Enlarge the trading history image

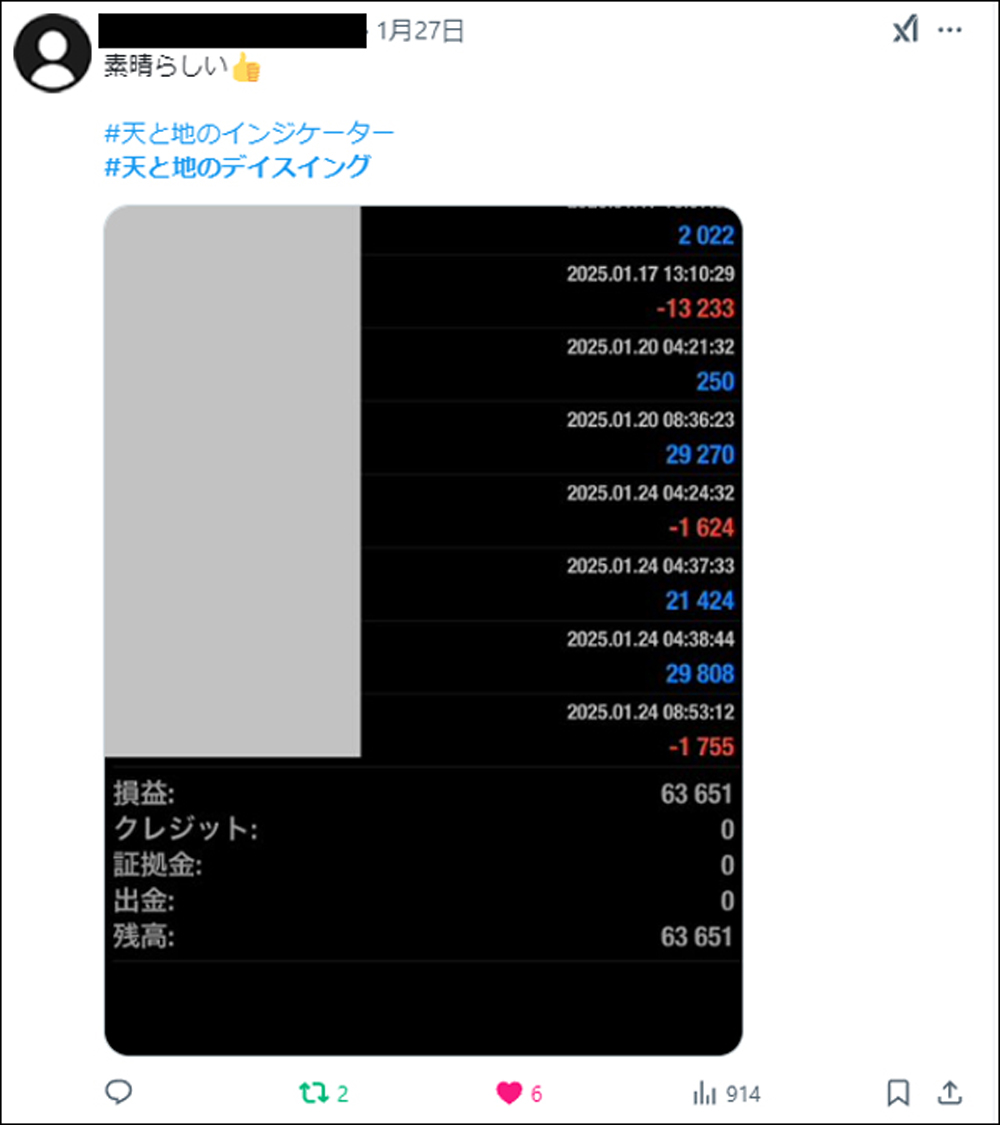(423, 630)
